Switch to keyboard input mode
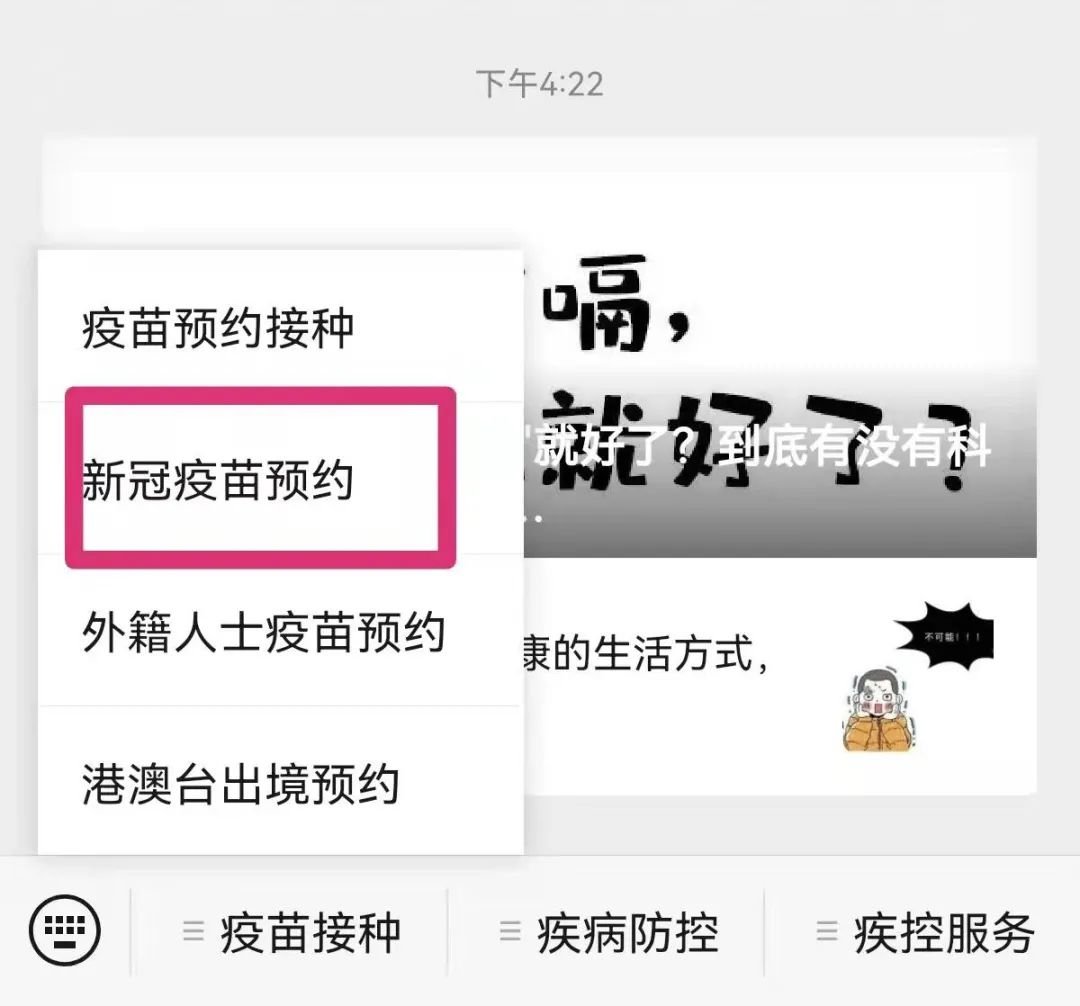This screenshot has height=1006, width=1080. point(66,932)
